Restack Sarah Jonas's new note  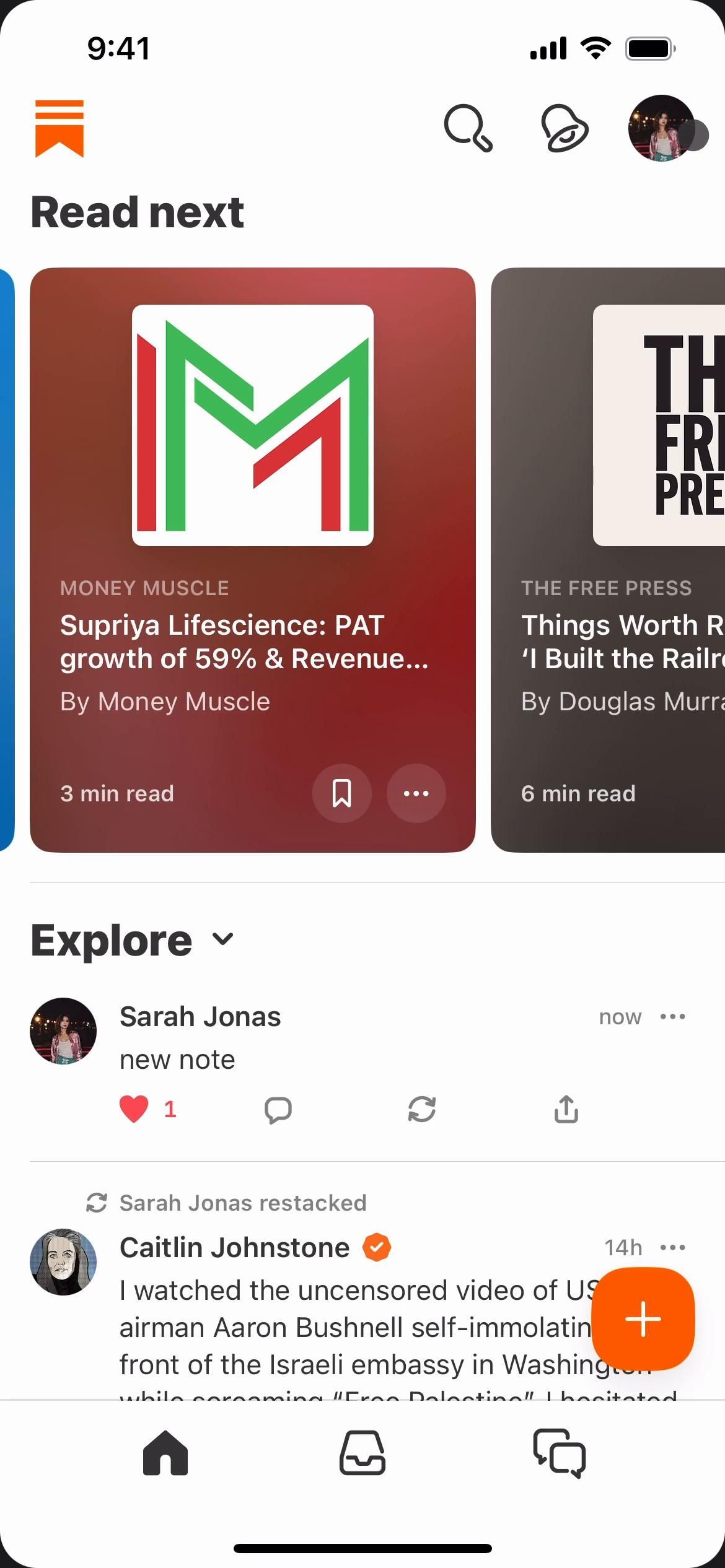422,1109
